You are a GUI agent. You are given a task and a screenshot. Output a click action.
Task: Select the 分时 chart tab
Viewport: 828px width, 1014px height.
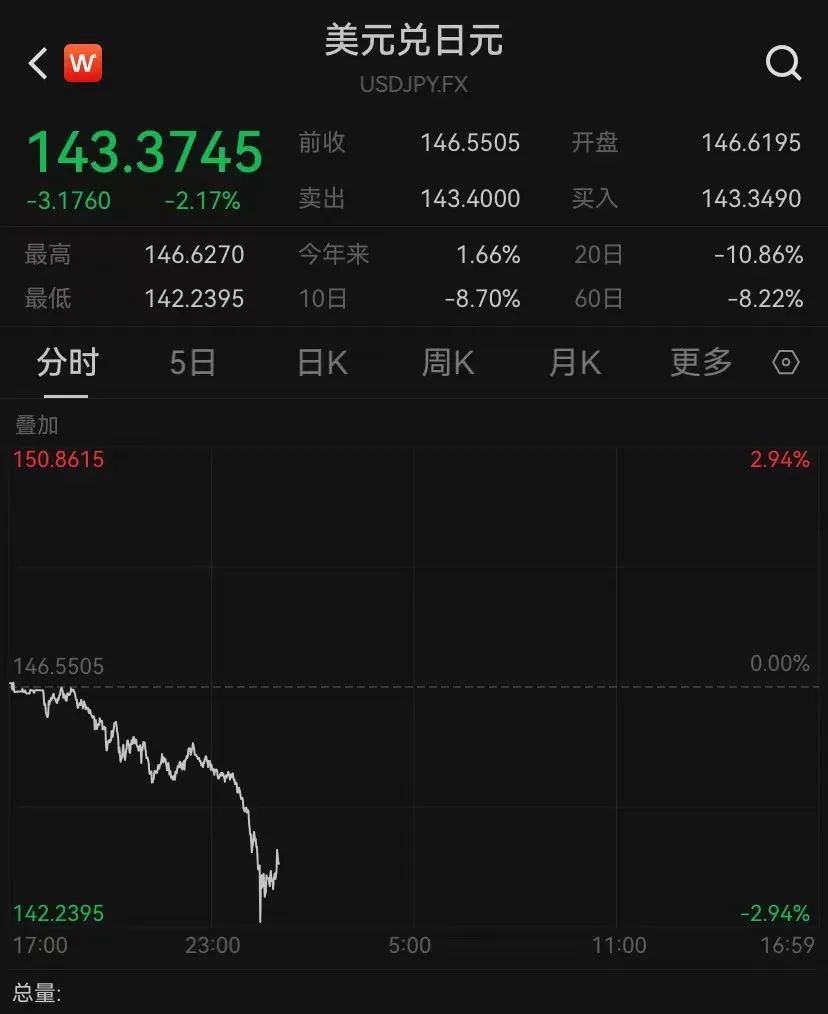[67, 362]
